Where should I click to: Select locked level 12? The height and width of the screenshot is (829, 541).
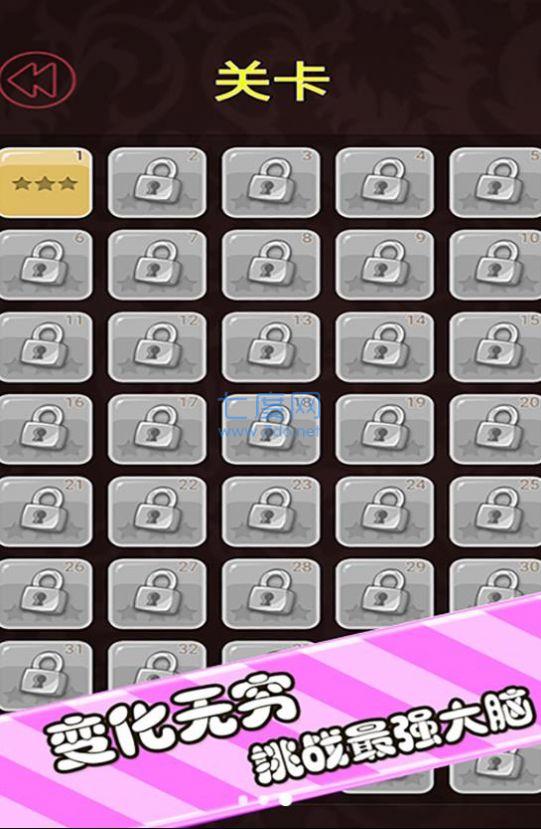click(157, 347)
